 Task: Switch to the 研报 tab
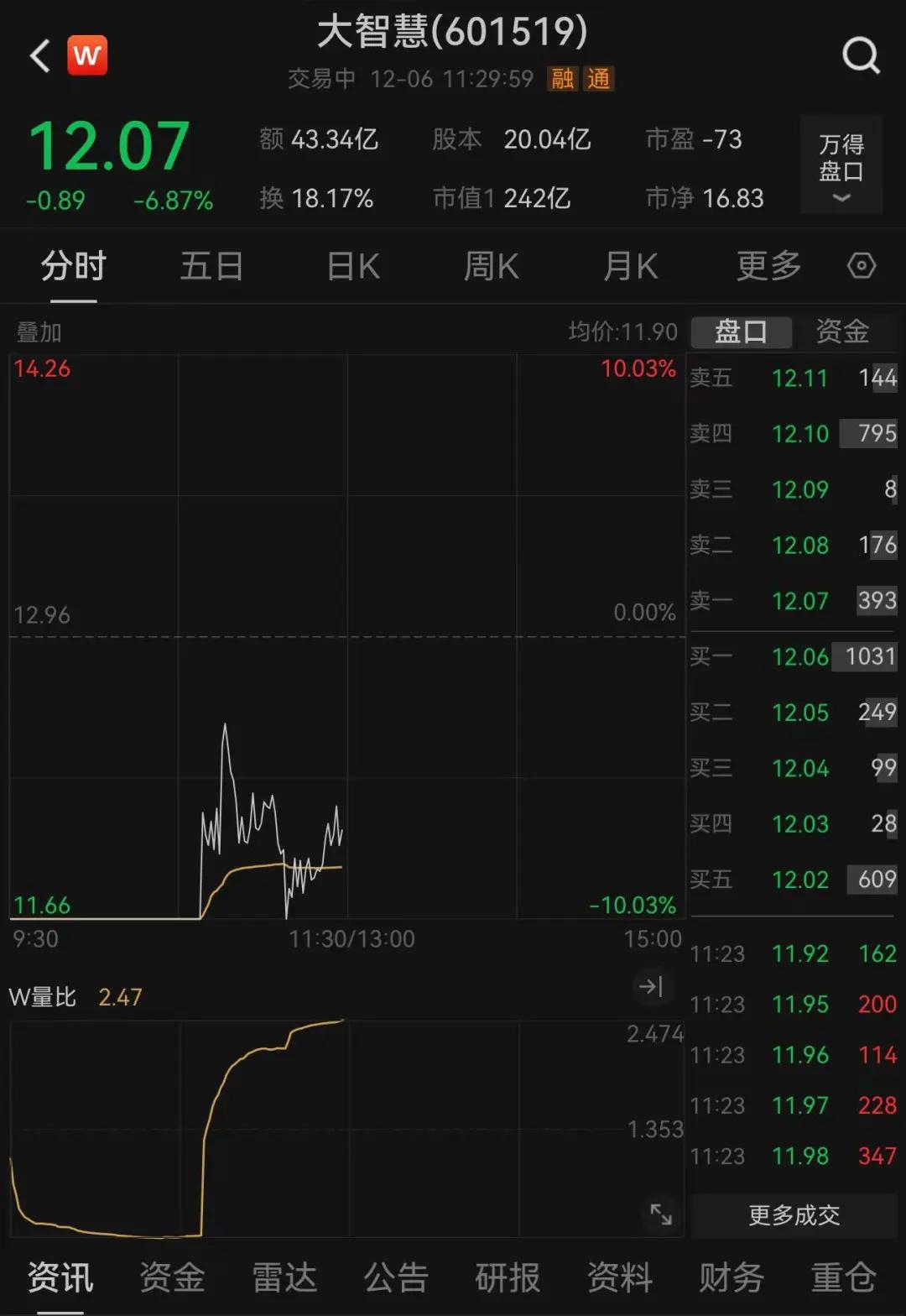508,1277
